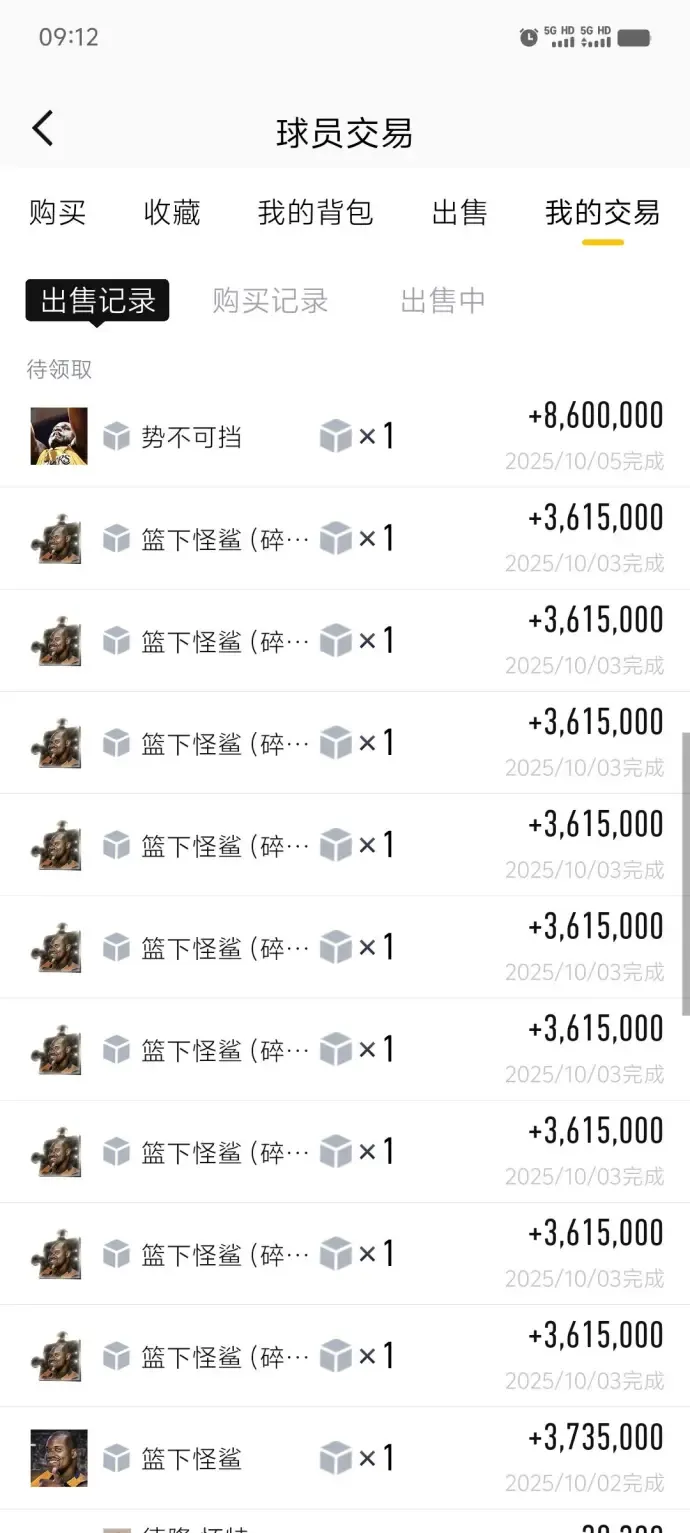Image resolution: width=690 pixels, height=1533 pixels.
Task: Select the 我的交易 tab
Action: coord(602,213)
